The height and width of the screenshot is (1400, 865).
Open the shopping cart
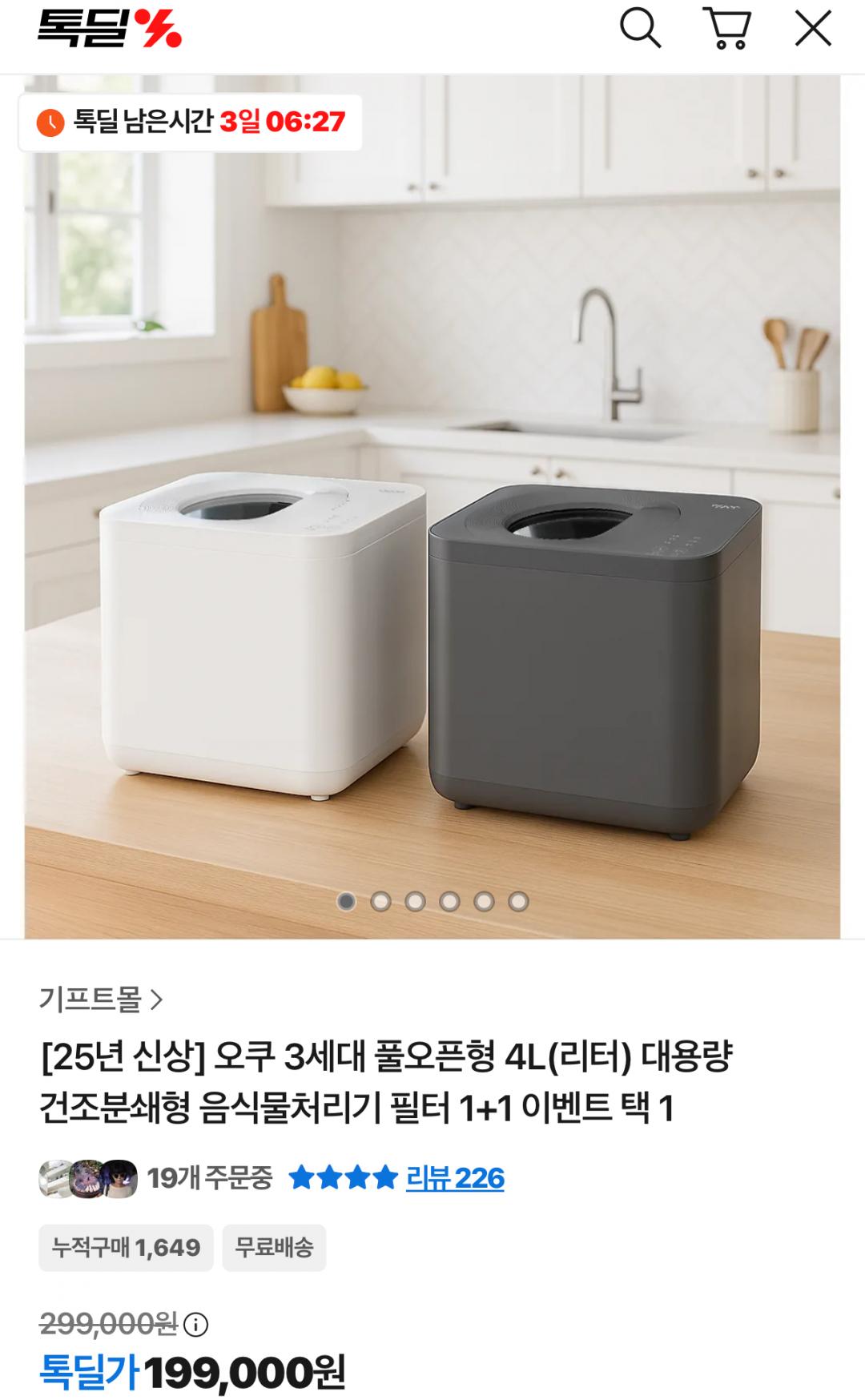pos(727,29)
